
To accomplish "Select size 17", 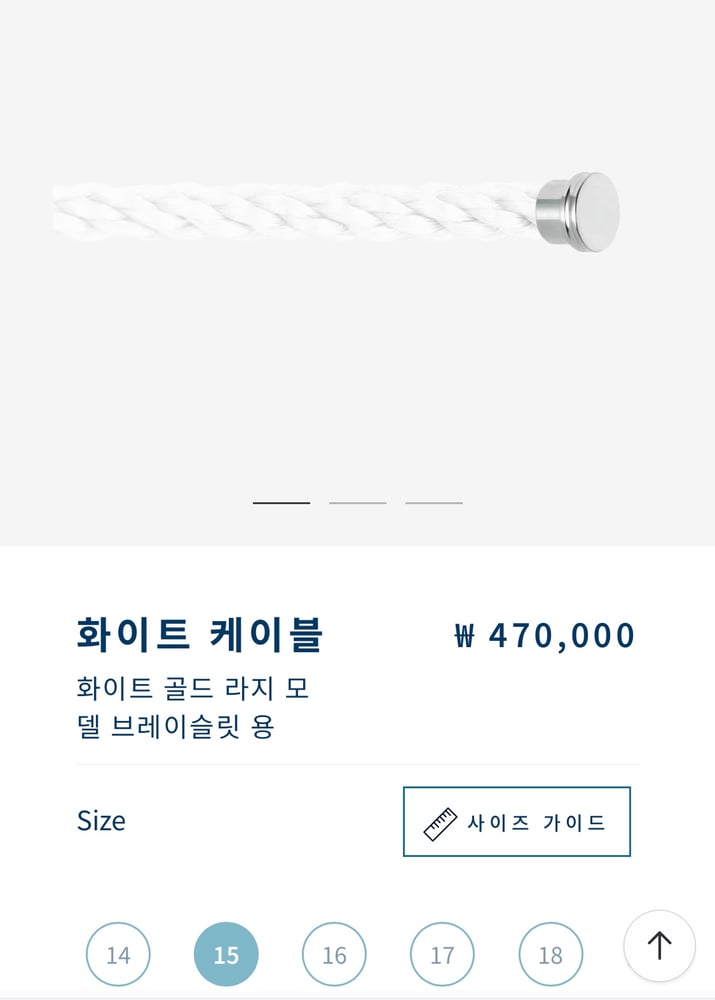I will [x=442, y=955].
